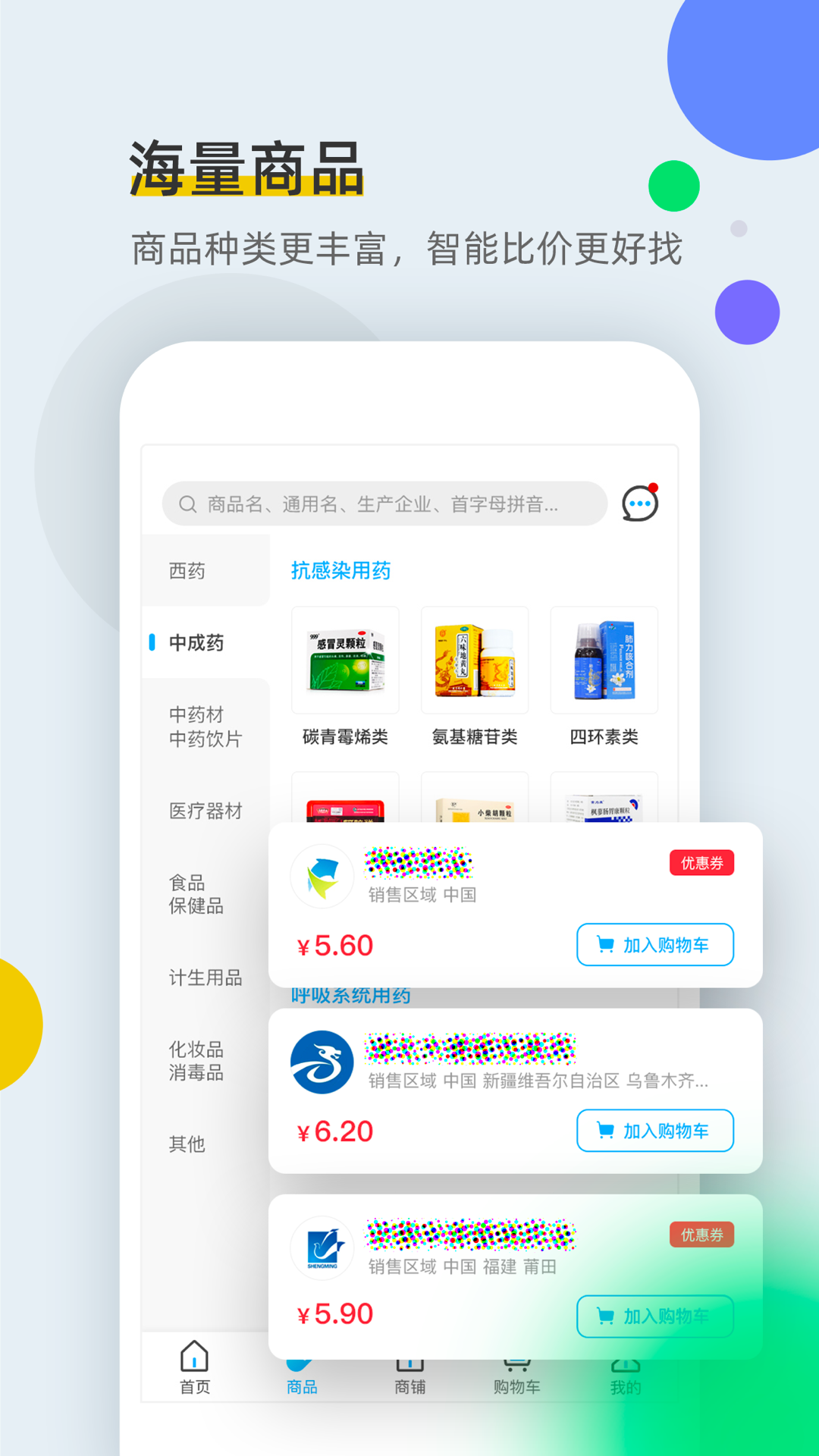The height and width of the screenshot is (1456, 819).
Task: Open 抗感染用药 section link
Action: pyautogui.click(x=340, y=570)
